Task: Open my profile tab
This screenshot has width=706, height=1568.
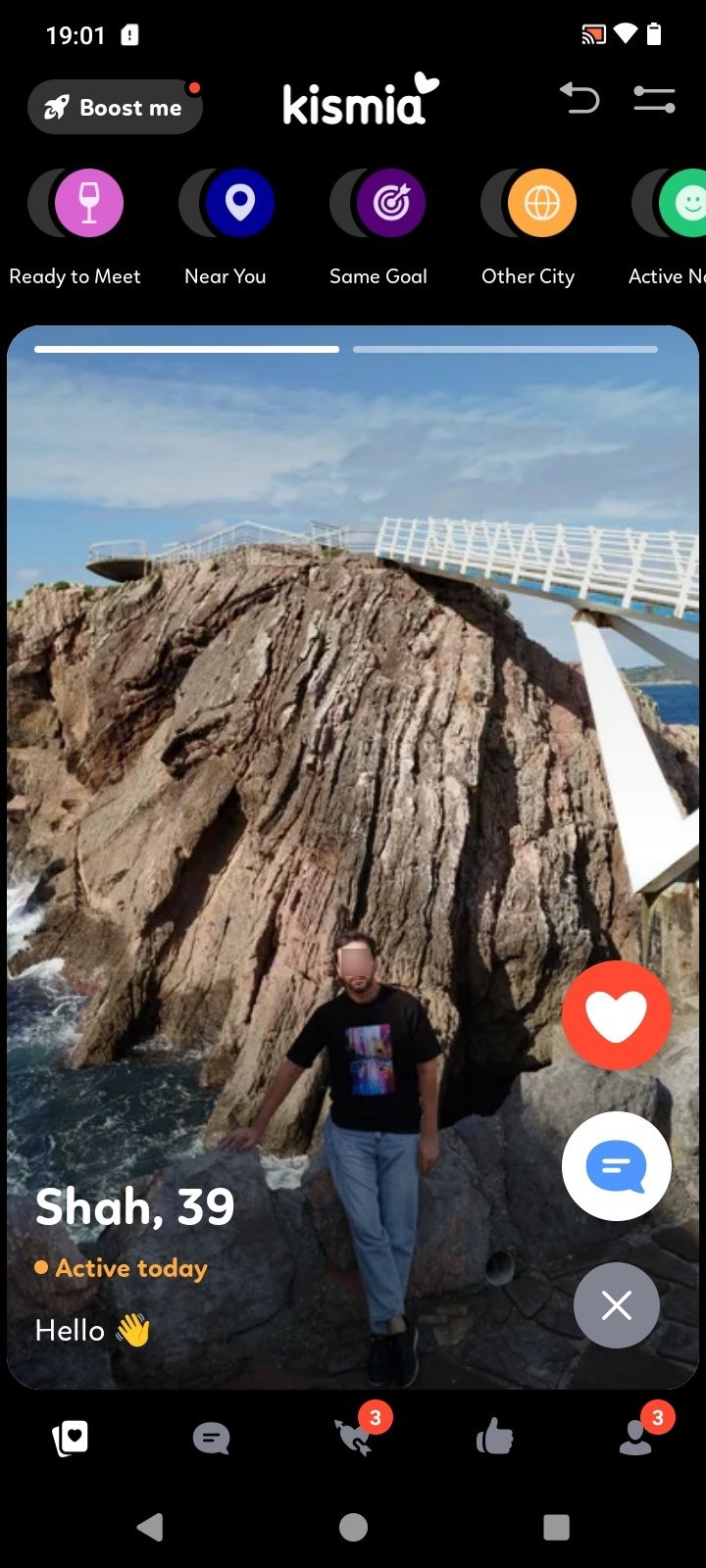Action: (x=635, y=1438)
